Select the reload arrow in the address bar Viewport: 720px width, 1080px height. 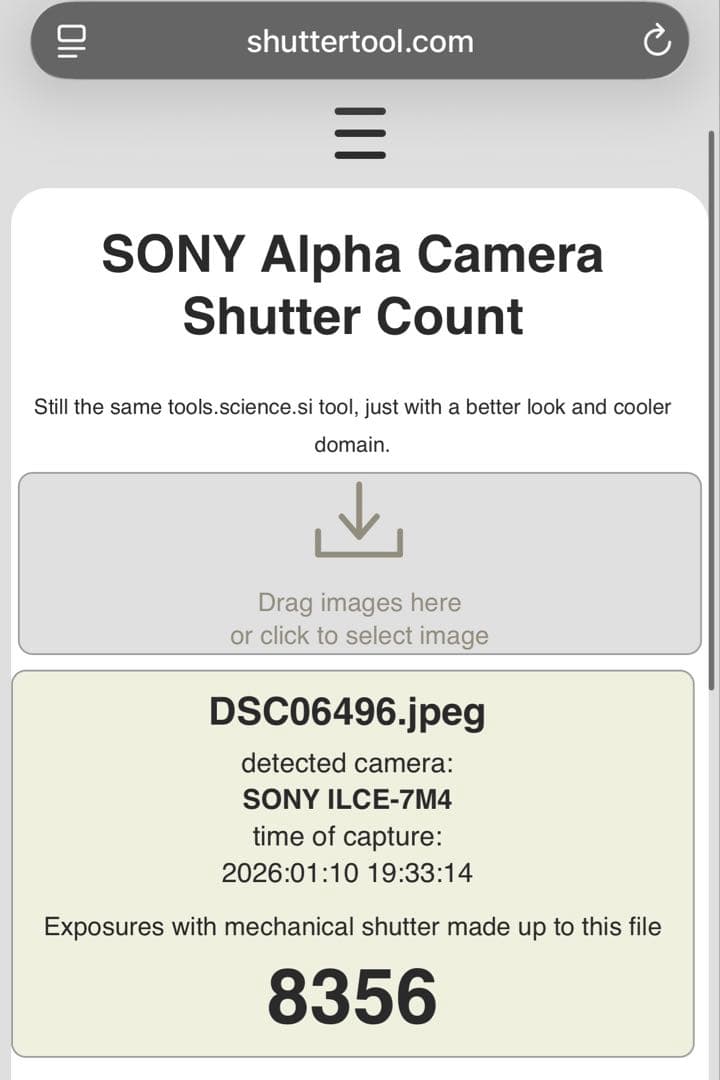point(655,41)
